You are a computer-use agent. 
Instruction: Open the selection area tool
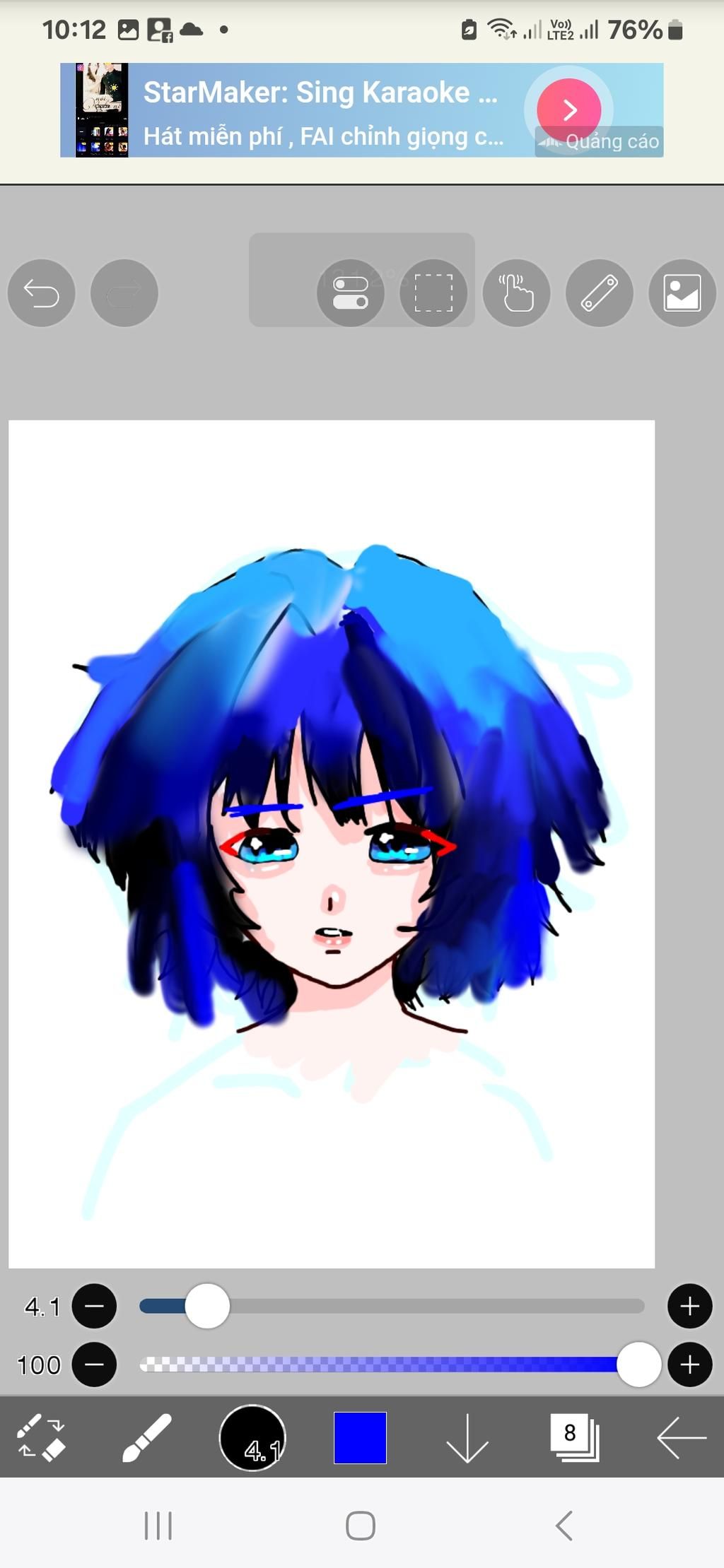point(433,293)
